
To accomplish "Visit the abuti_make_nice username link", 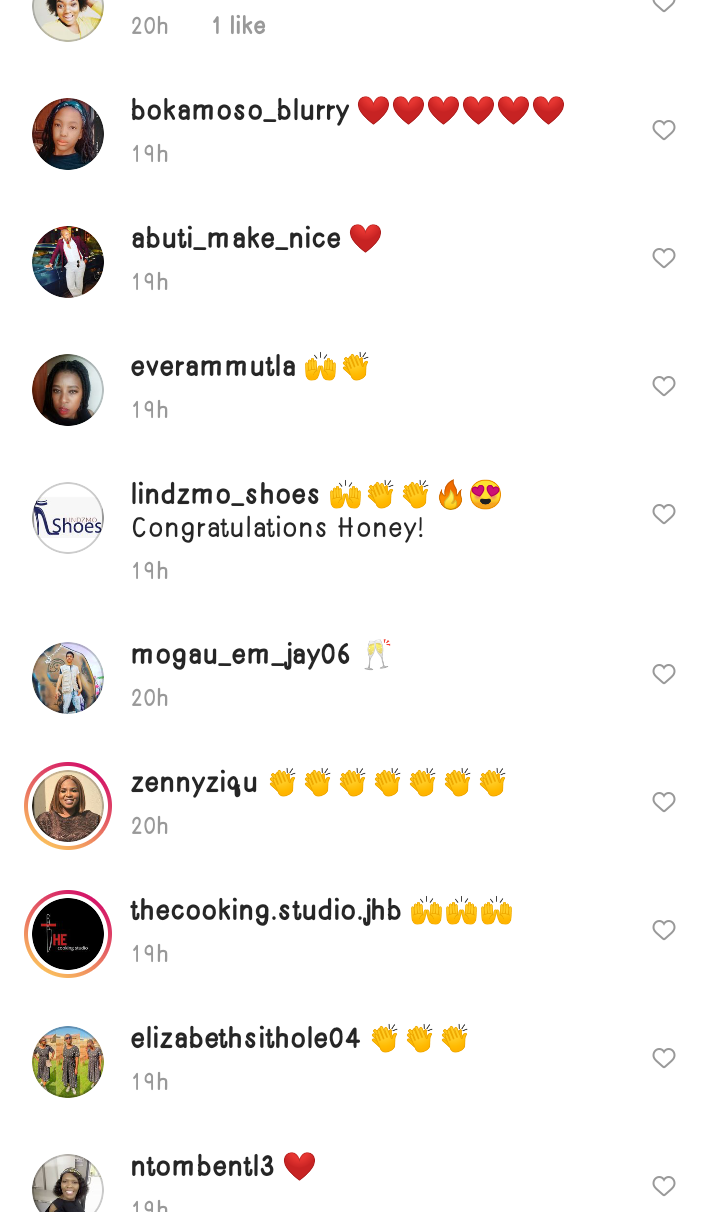I will [236, 239].
